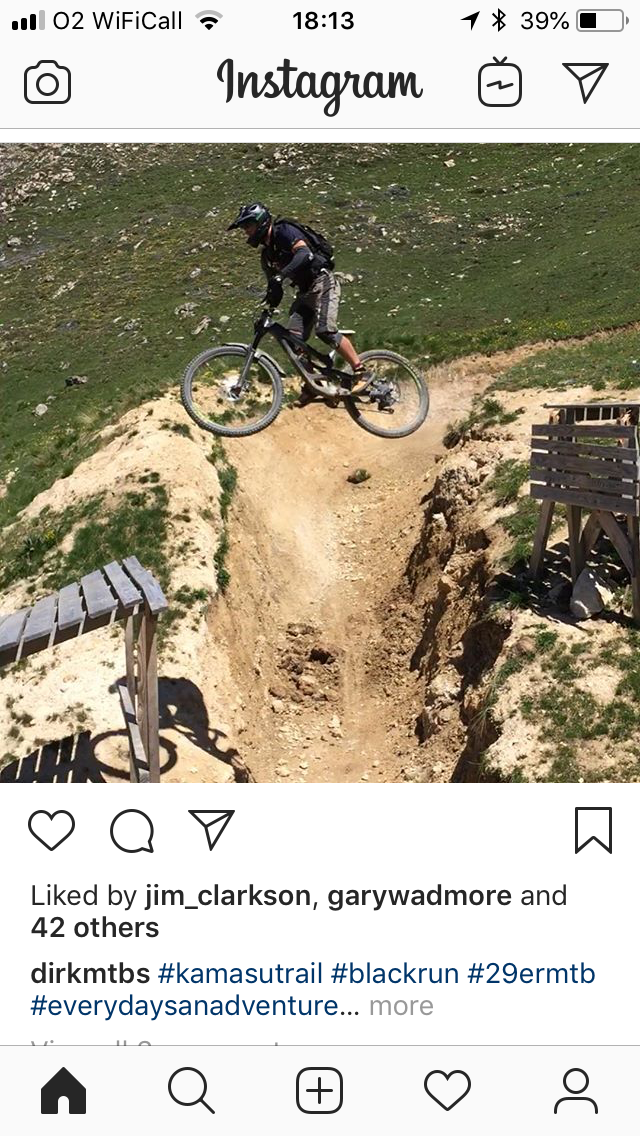Share the post via the send icon below the photo
Image resolution: width=640 pixels, height=1136 pixels.
[211, 830]
